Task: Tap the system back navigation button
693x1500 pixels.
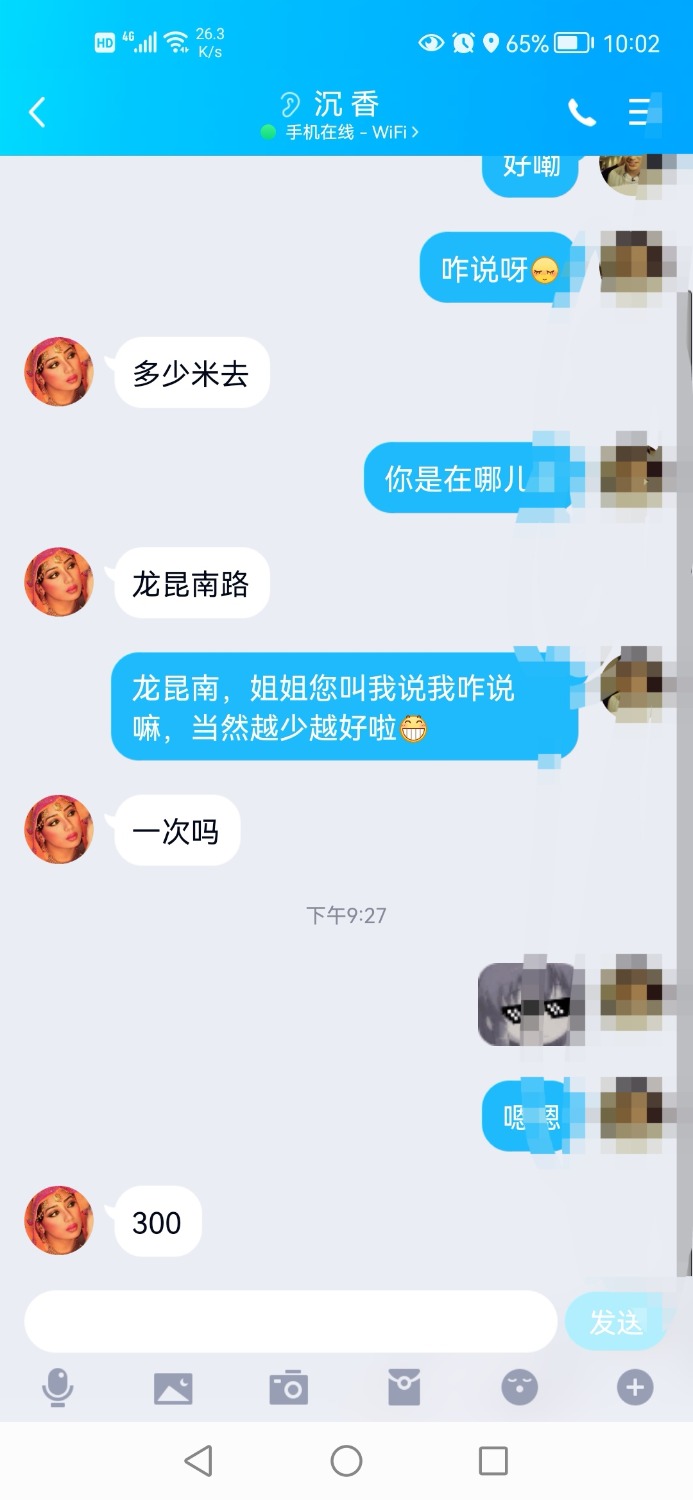Action: [x=199, y=1461]
